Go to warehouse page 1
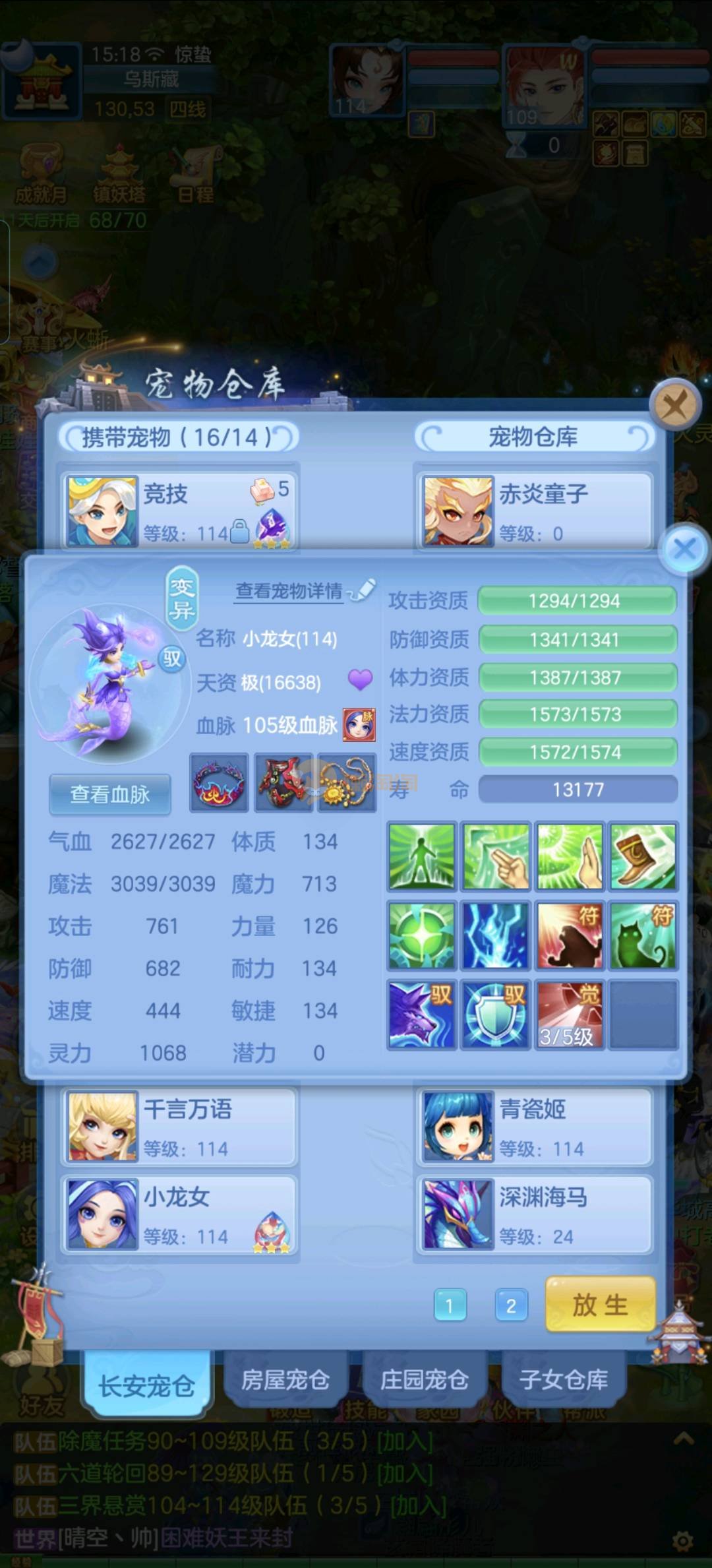 [450, 1305]
